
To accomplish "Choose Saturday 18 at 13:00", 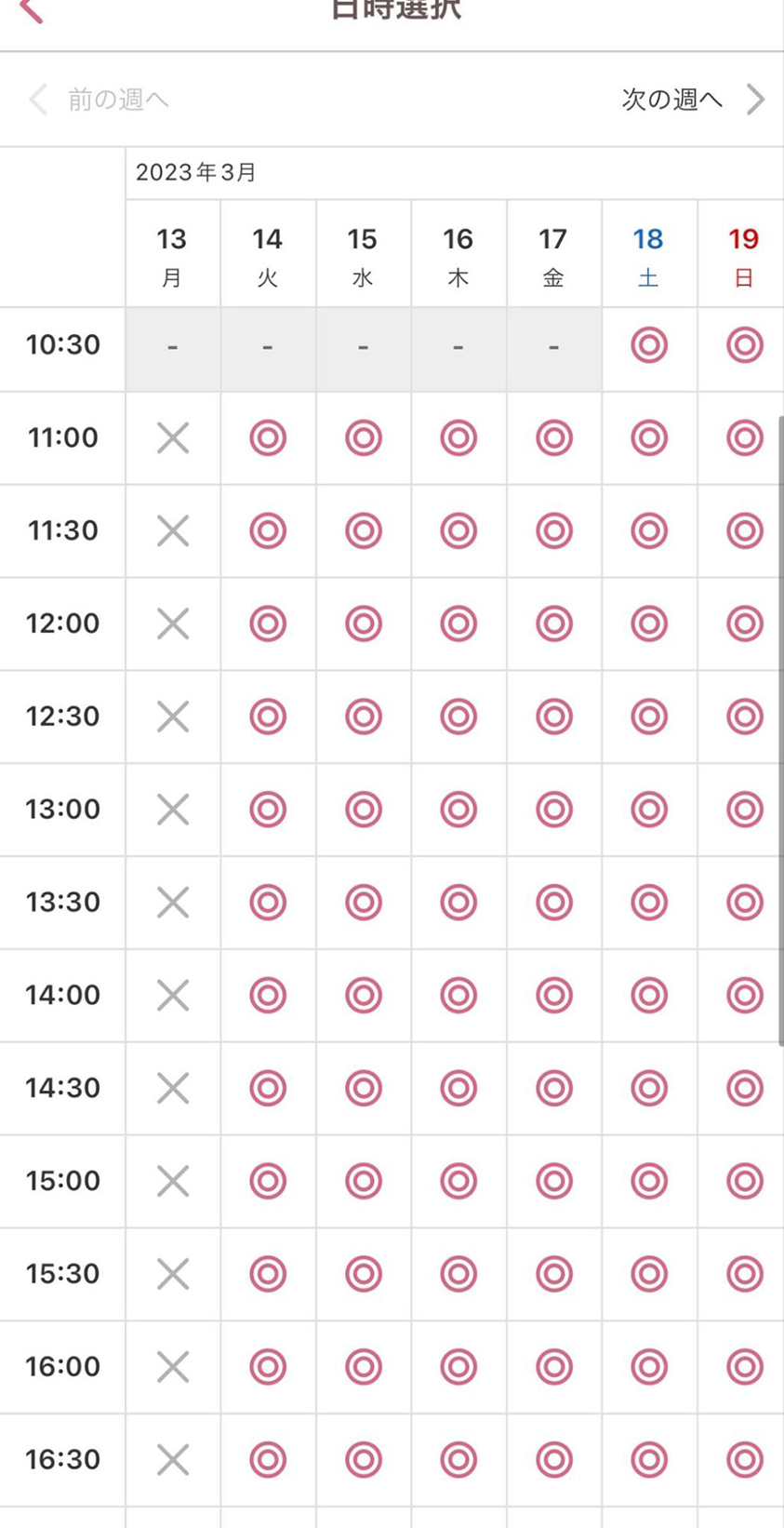I will pos(649,810).
